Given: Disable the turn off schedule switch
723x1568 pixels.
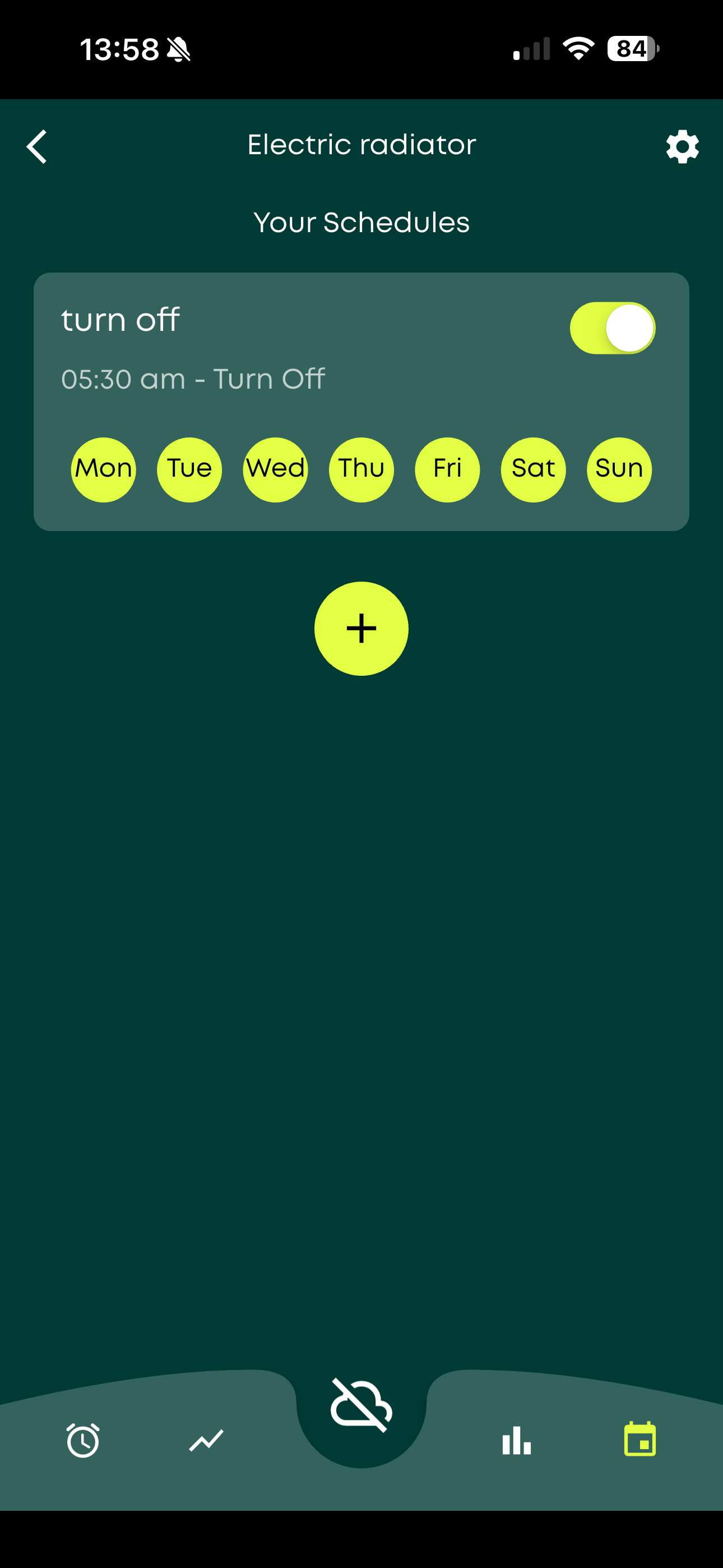Looking at the screenshot, I should [612, 328].
